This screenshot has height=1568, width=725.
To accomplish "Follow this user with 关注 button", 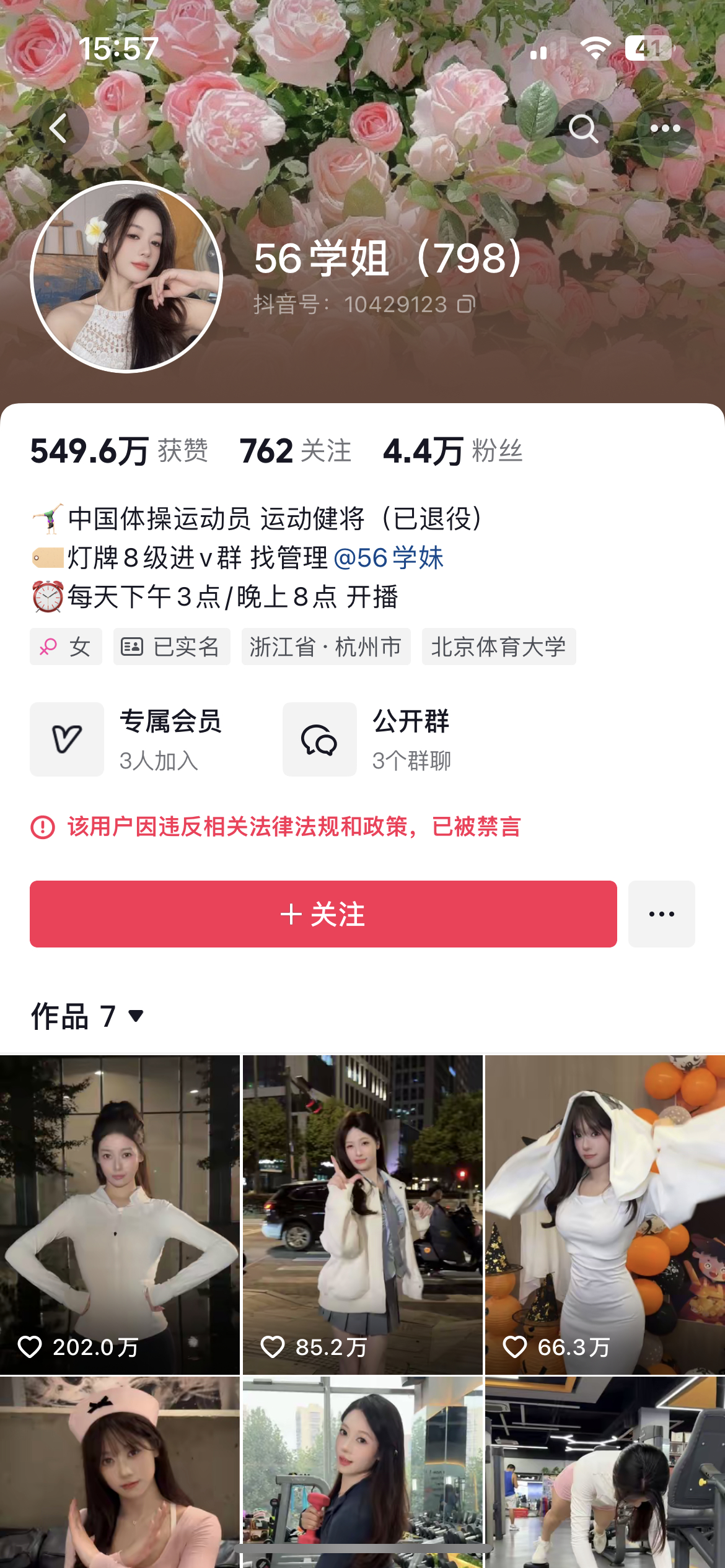I will [323, 914].
